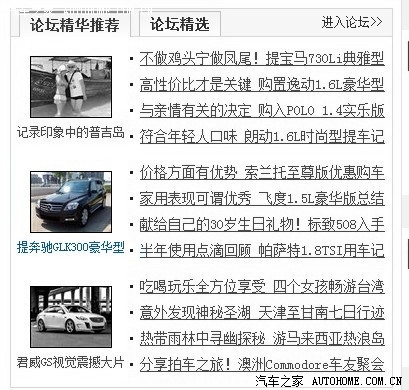Open the 游马来西亚热浪岛 post
The width and height of the screenshot is (409, 390).
pos(262,339)
